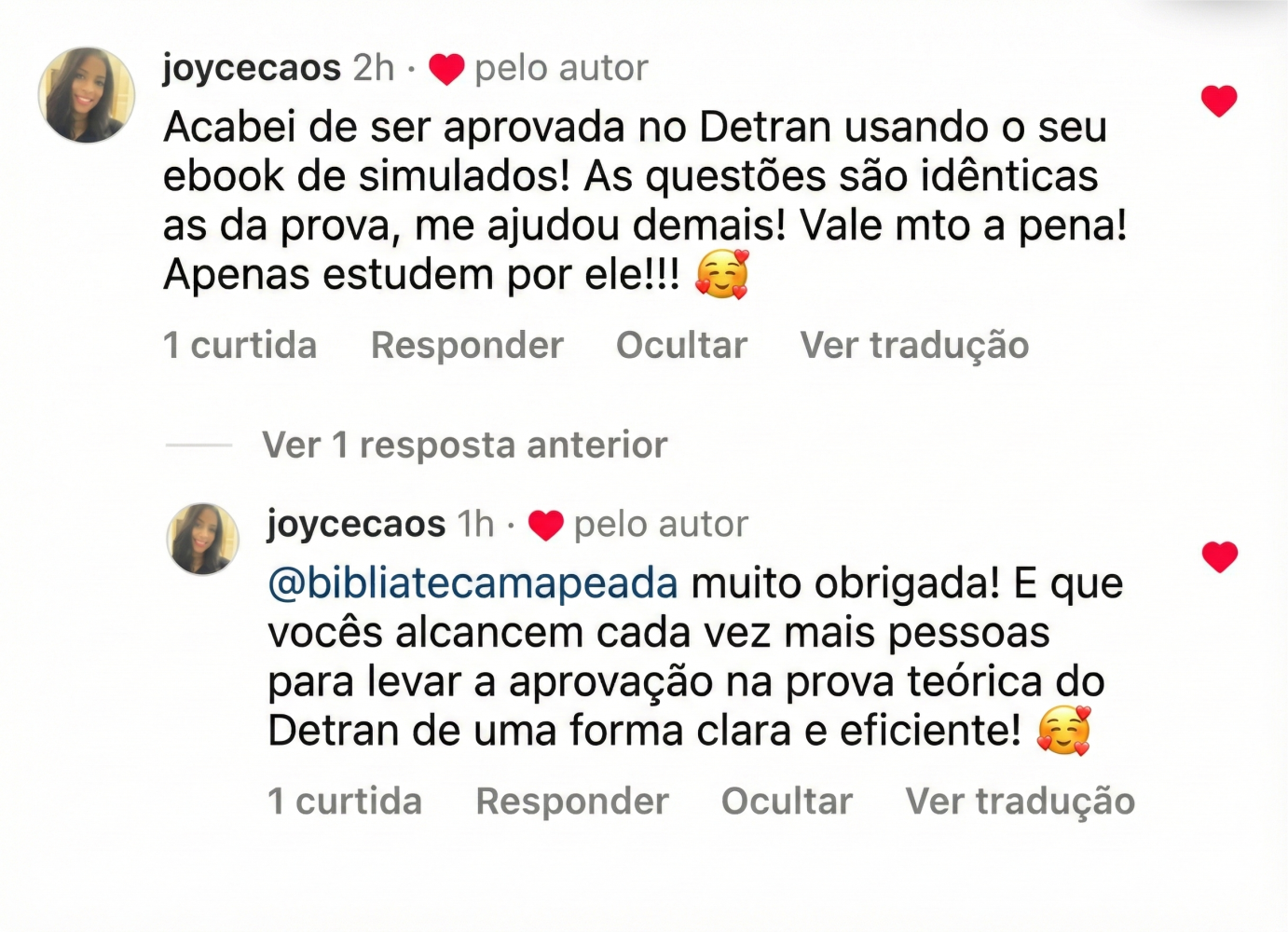Open joycecaos profile picture on the 2h comment
1288x932 pixels.
87,95
